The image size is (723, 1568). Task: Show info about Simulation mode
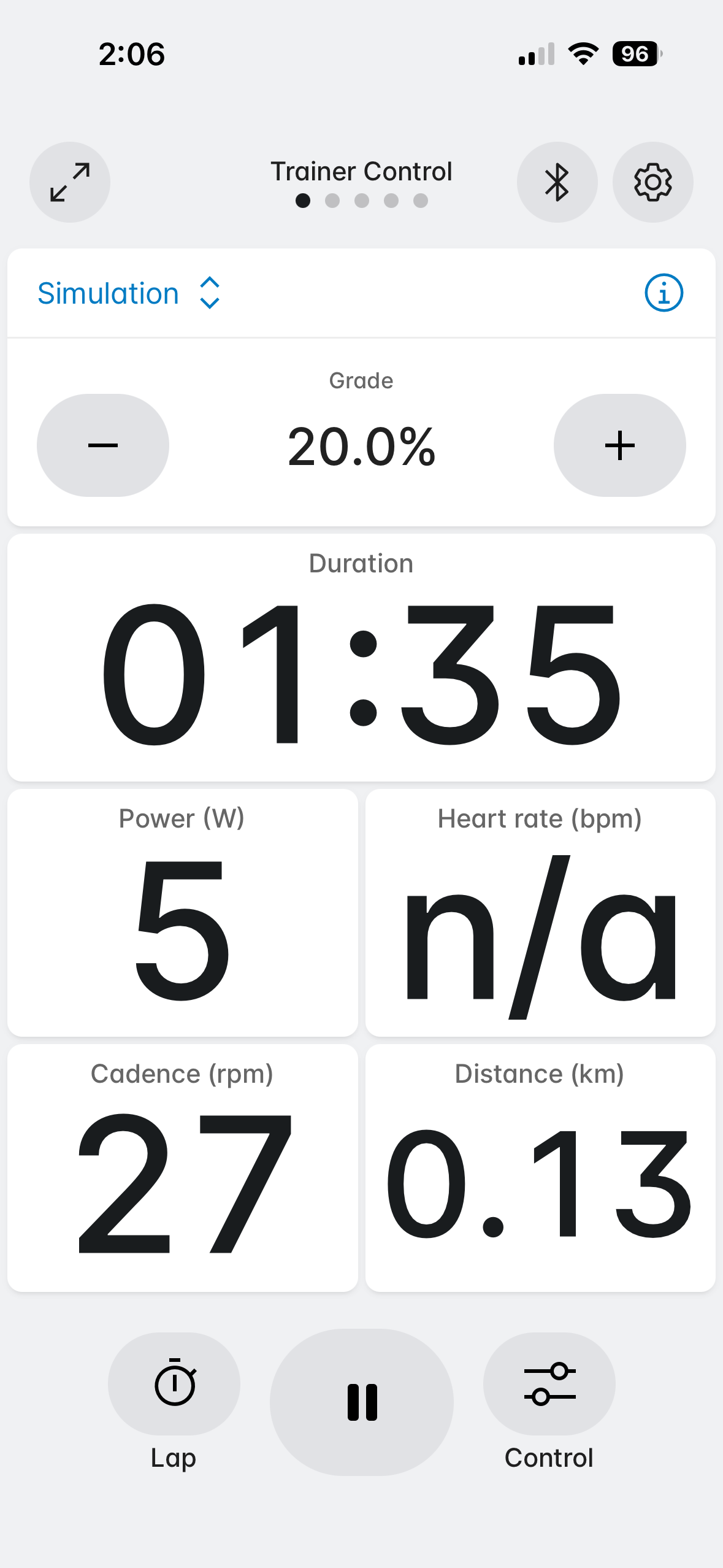click(x=664, y=293)
